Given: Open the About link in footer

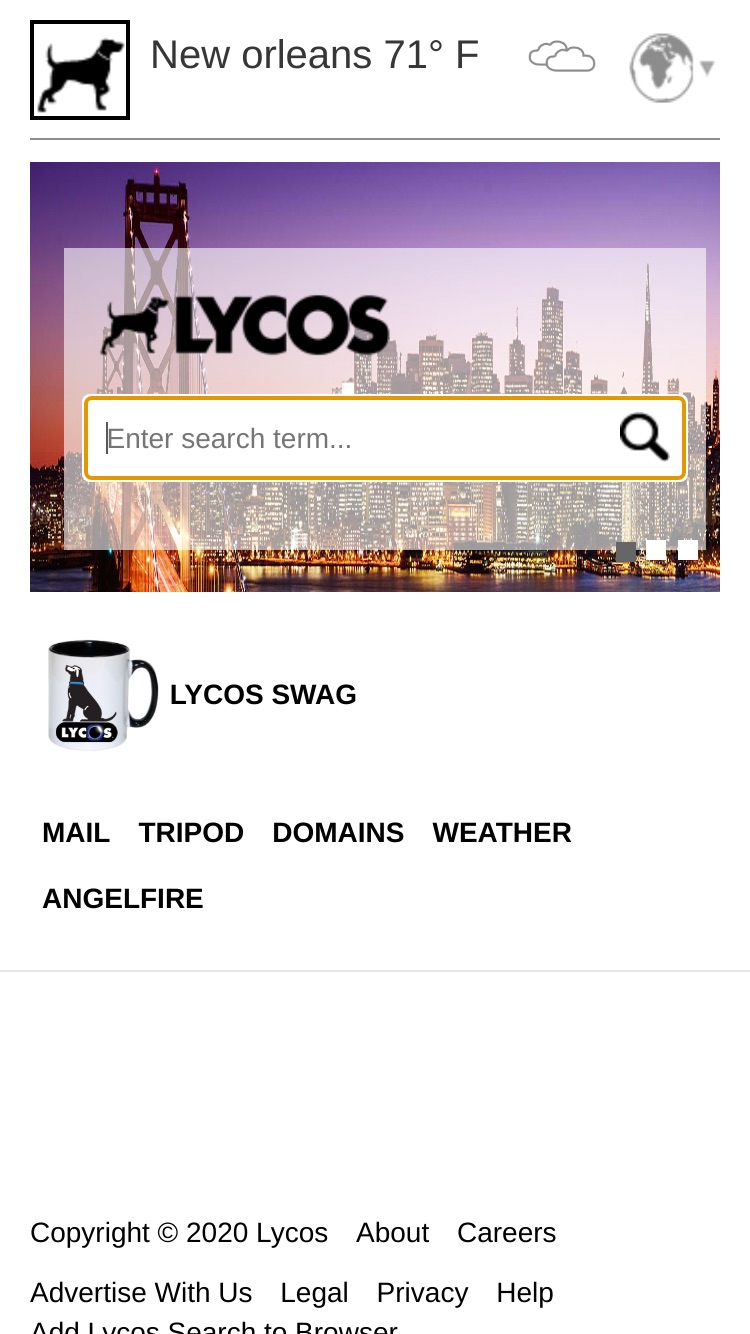Looking at the screenshot, I should click(x=392, y=1233).
